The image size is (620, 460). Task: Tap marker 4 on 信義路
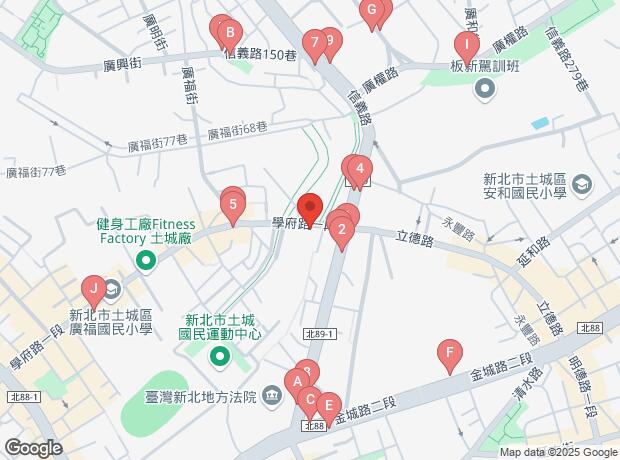click(359, 169)
